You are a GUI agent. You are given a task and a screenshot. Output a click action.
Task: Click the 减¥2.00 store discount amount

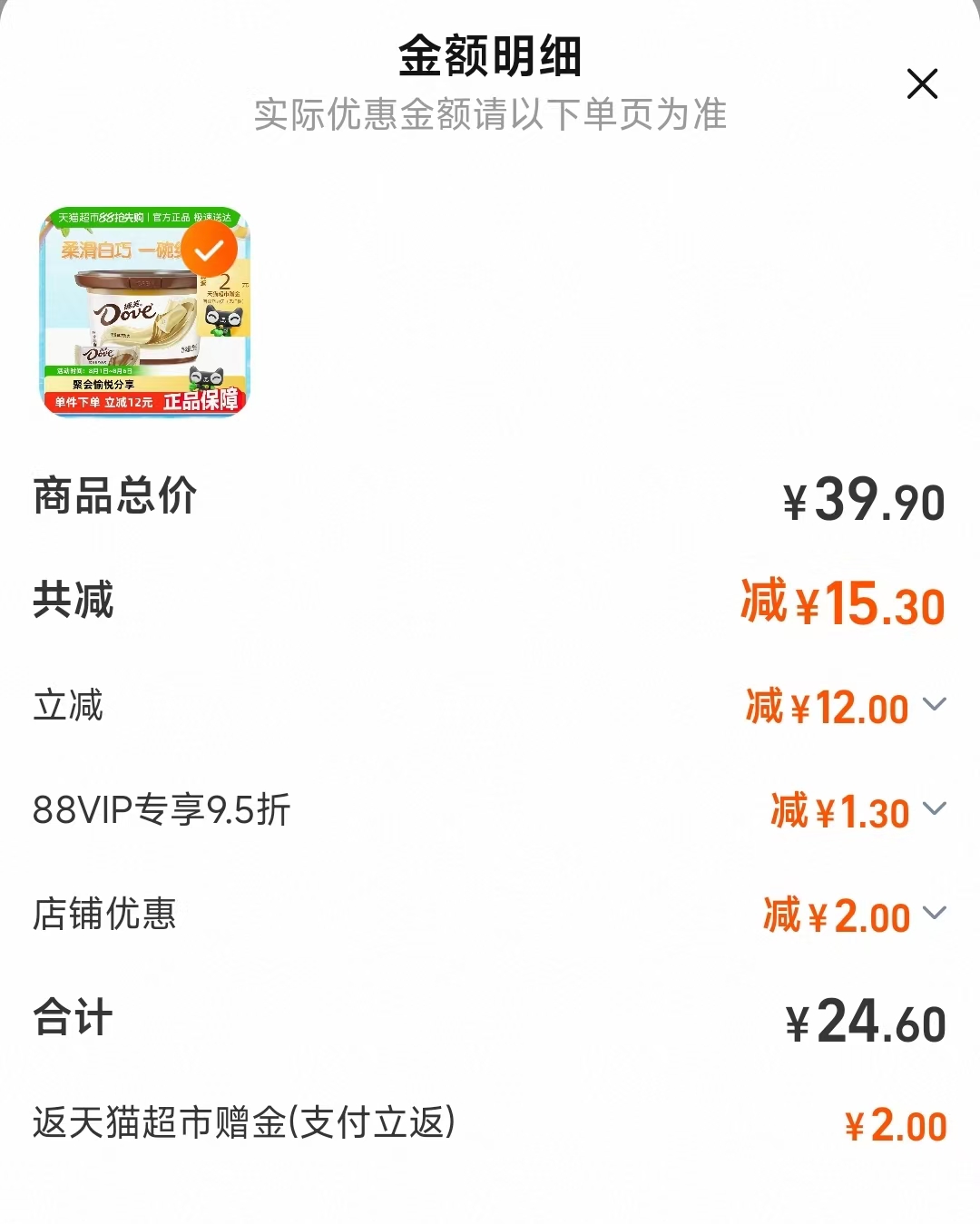pos(835,916)
